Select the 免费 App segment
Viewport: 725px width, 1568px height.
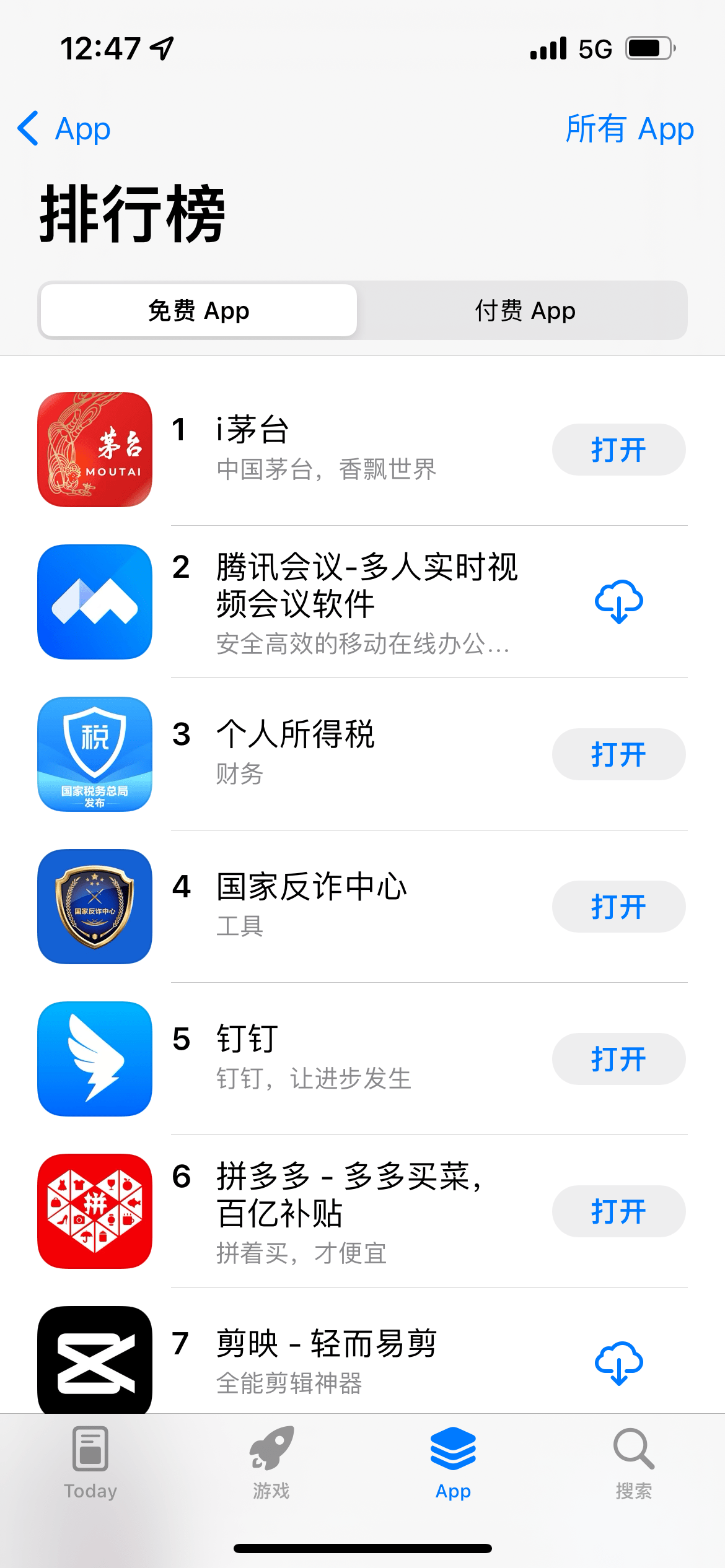tap(198, 310)
